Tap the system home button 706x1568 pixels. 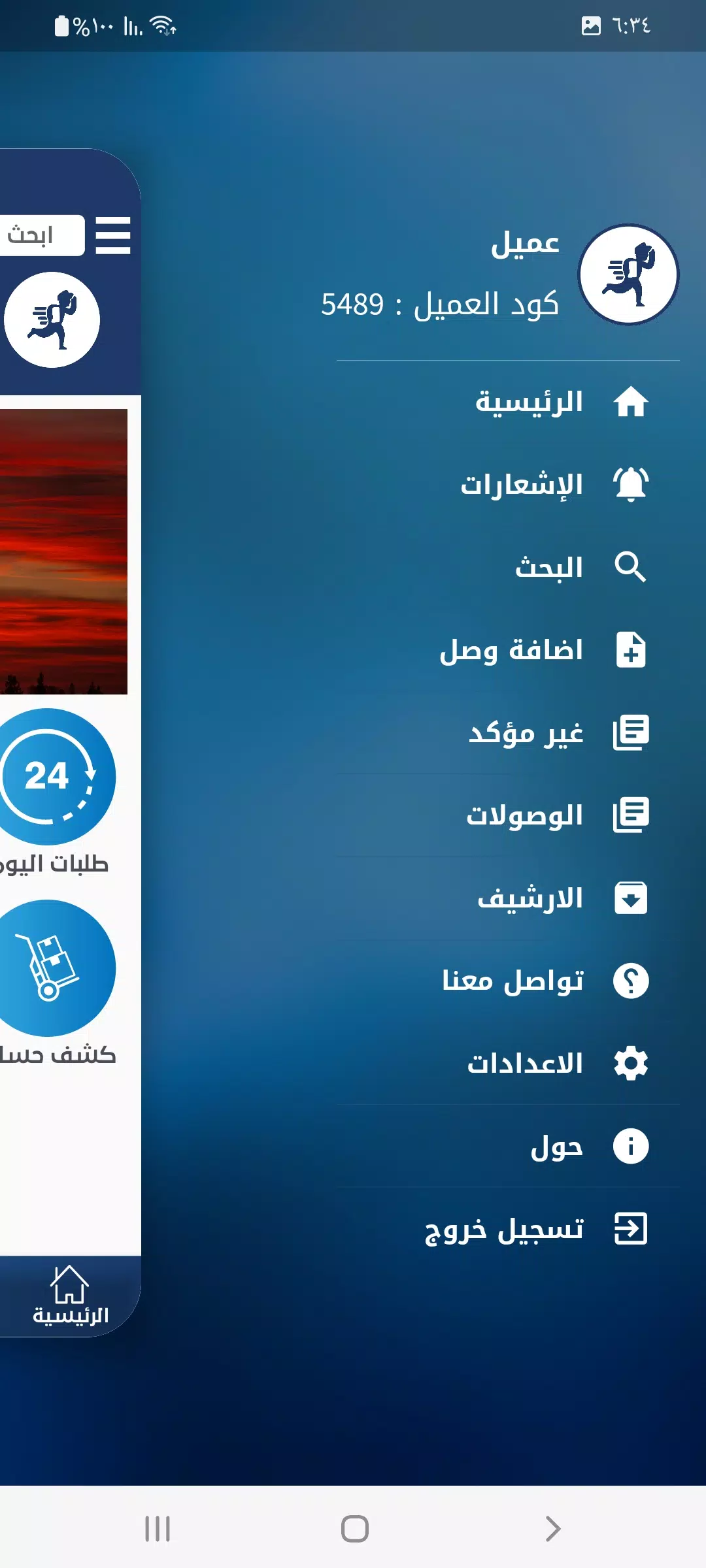(x=354, y=1528)
